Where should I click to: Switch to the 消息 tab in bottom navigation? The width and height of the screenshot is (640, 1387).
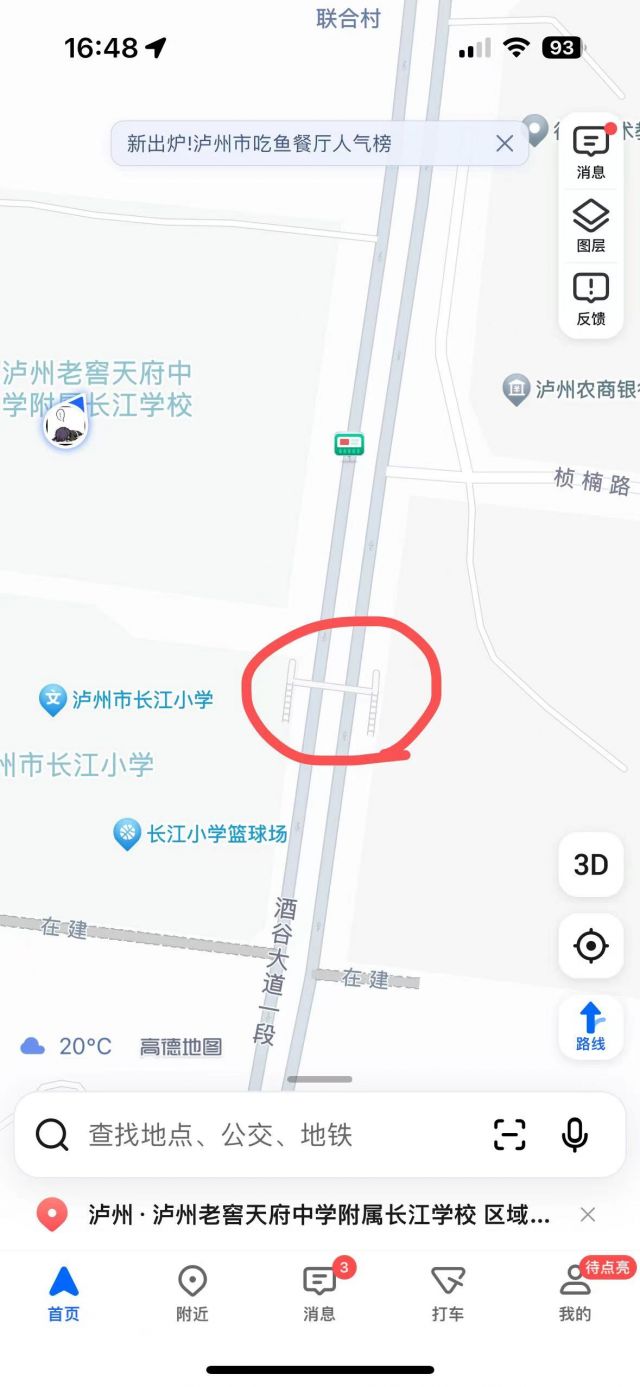[320, 1292]
